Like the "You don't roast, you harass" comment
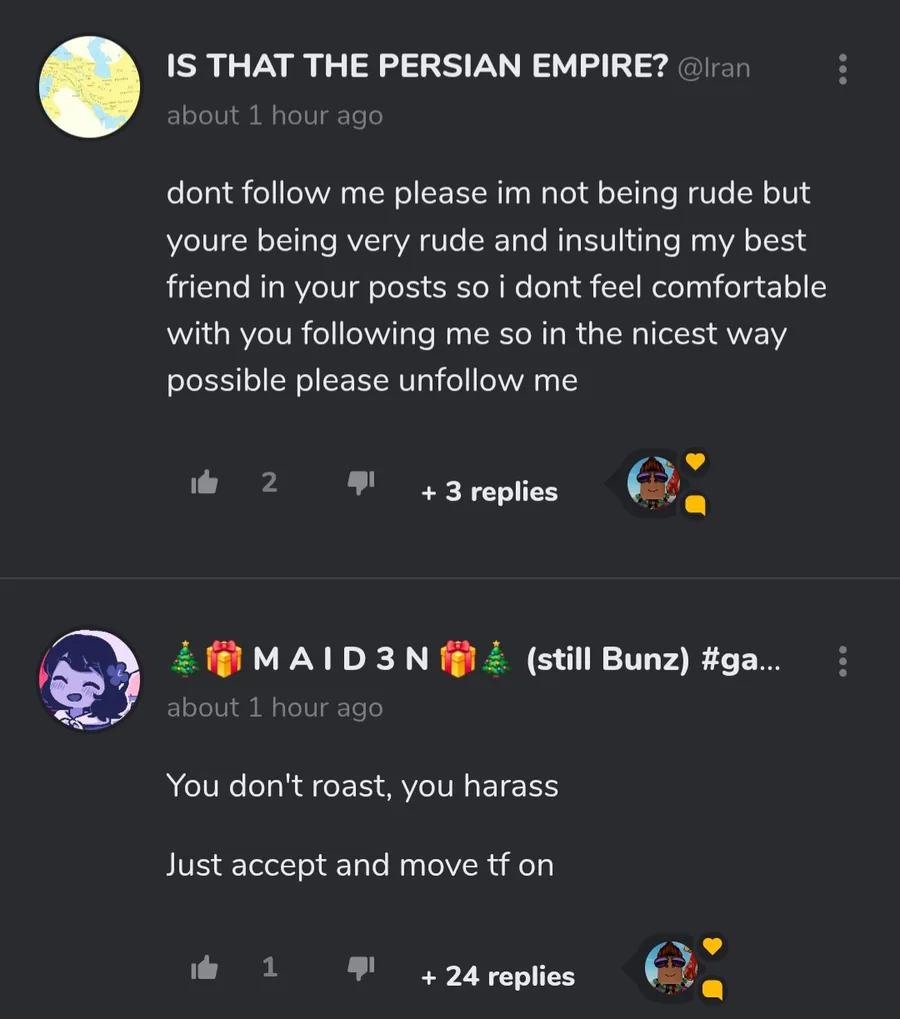 pos(204,968)
